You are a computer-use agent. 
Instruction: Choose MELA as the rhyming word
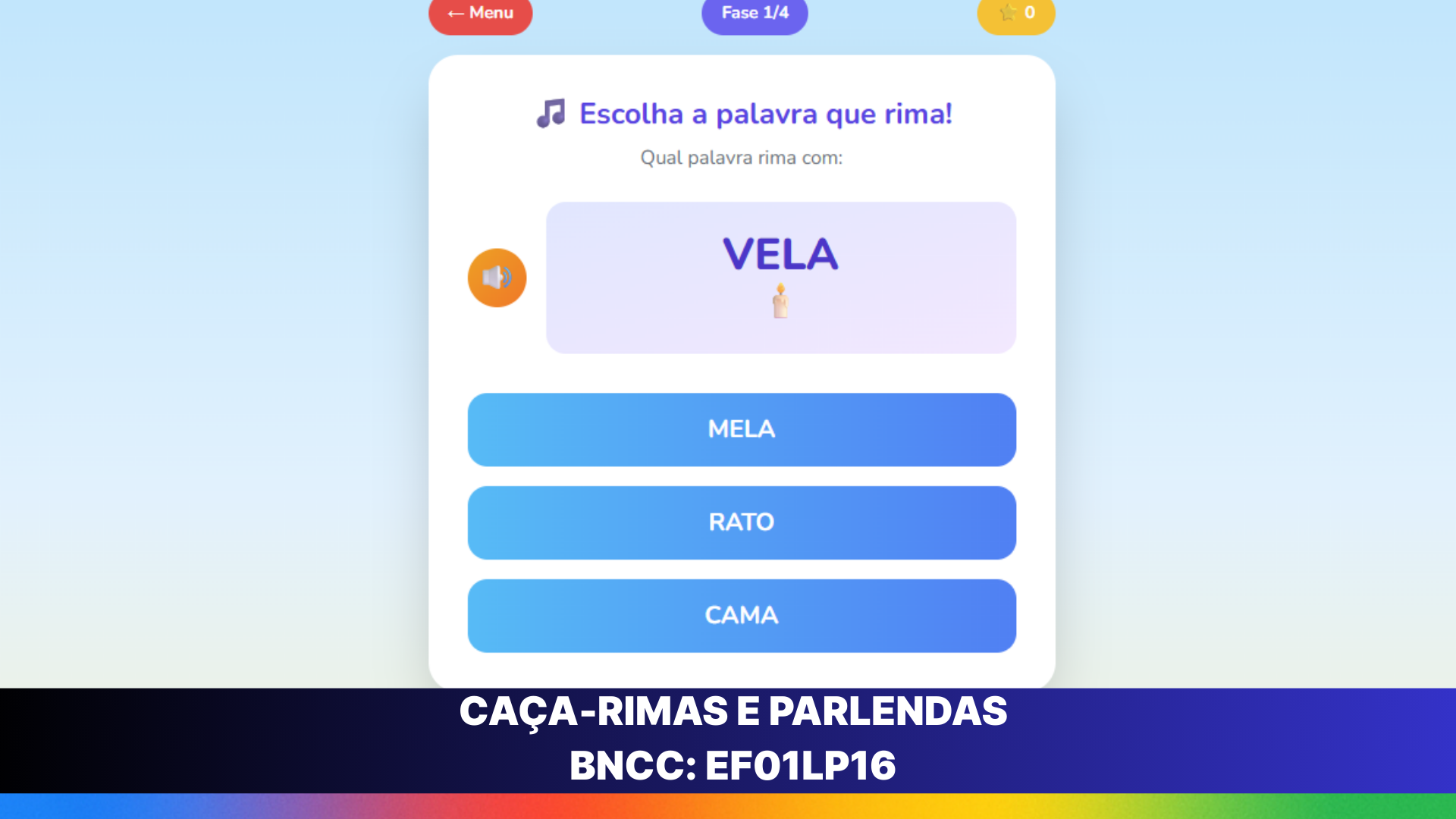coord(741,429)
